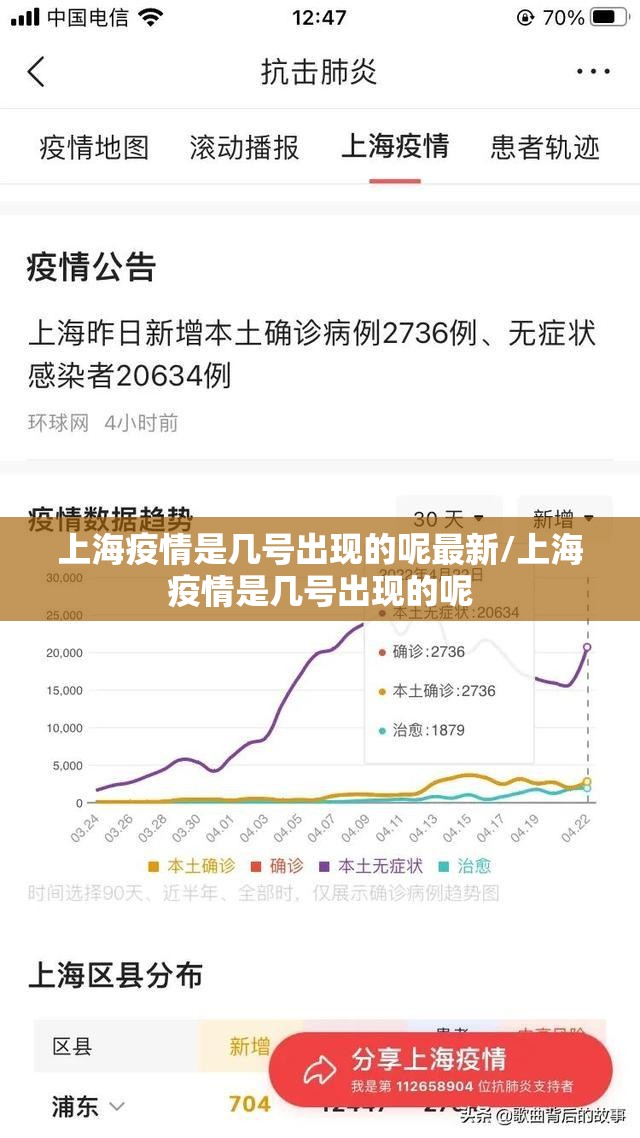The width and height of the screenshot is (640, 1138).
Task: Tap the 分享上海疫情 share button
Action: (440, 1068)
